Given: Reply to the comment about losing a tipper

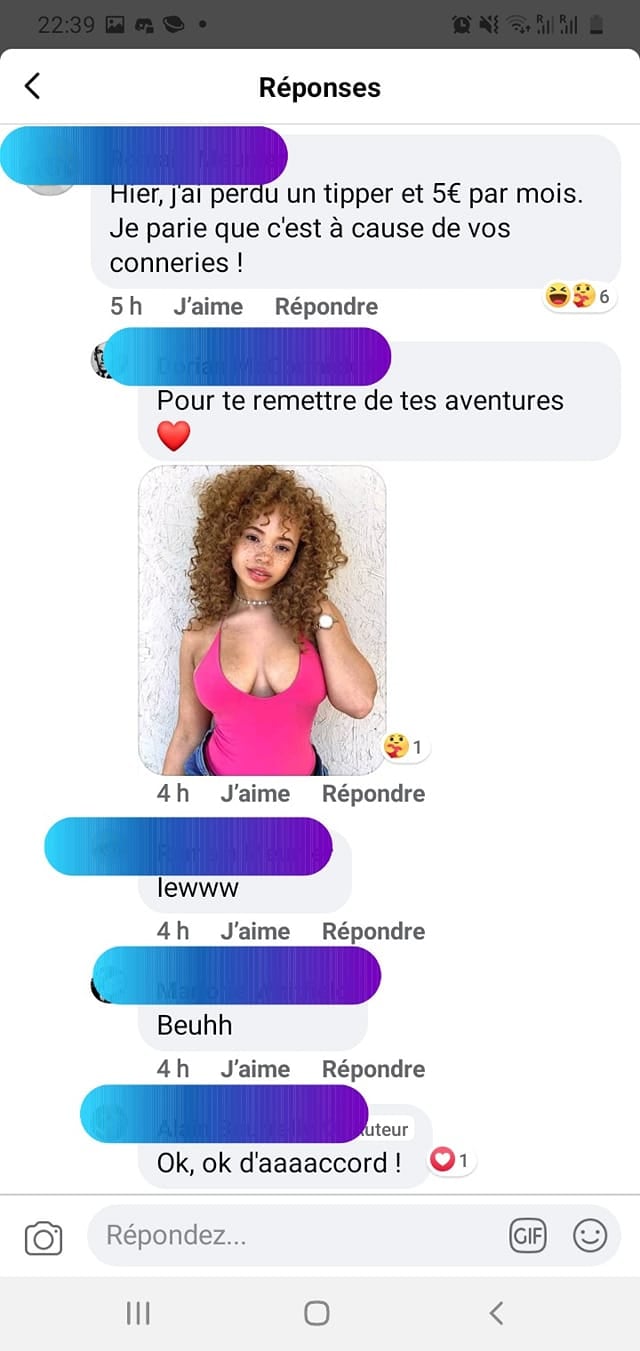Looking at the screenshot, I should pyautogui.click(x=326, y=306).
